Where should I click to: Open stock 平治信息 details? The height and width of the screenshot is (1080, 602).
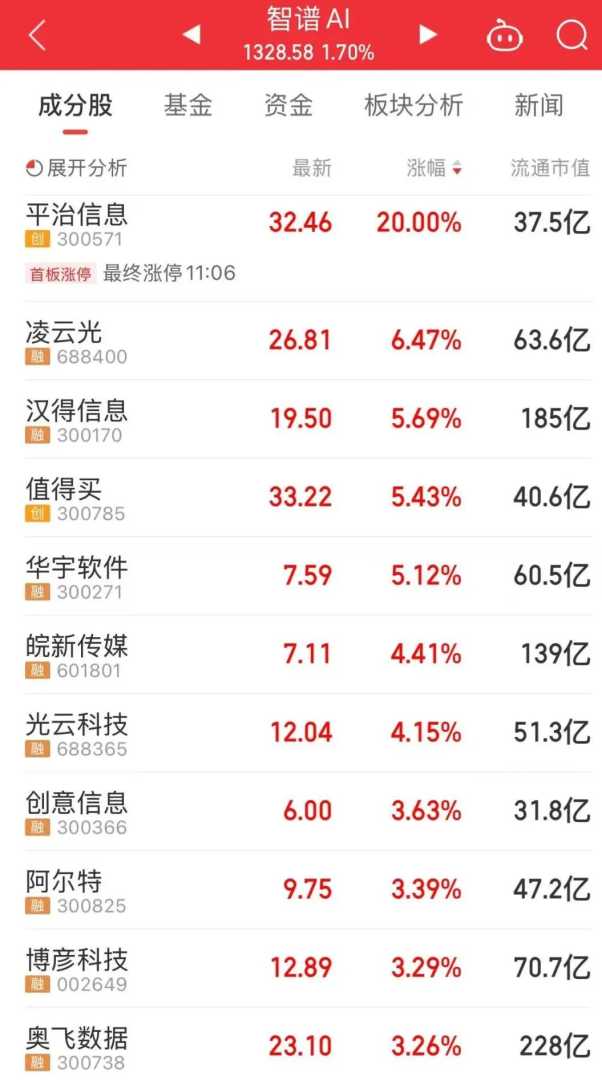point(77,222)
